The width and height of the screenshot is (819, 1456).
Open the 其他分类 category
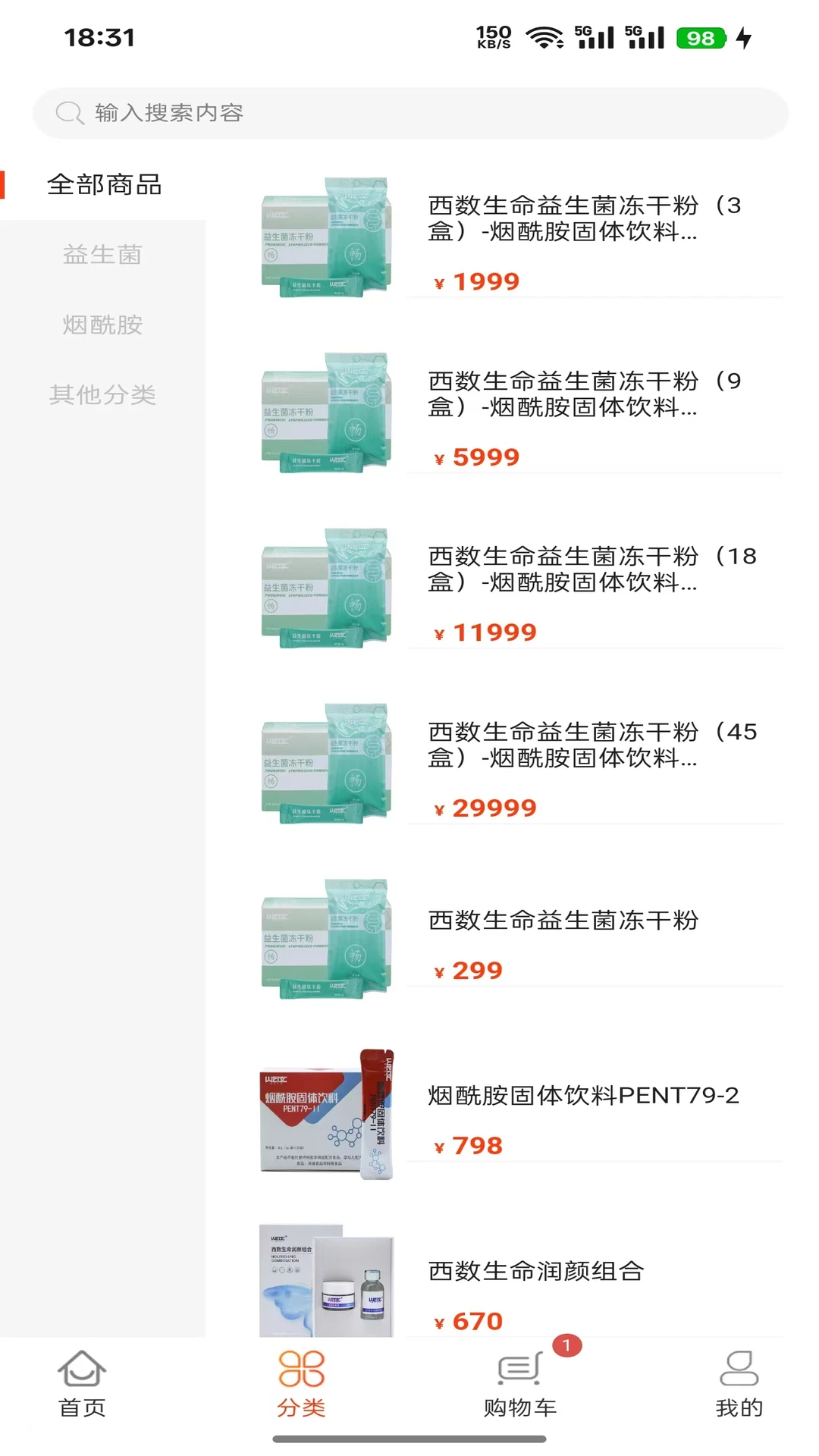pyautogui.click(x=104, y=395)
